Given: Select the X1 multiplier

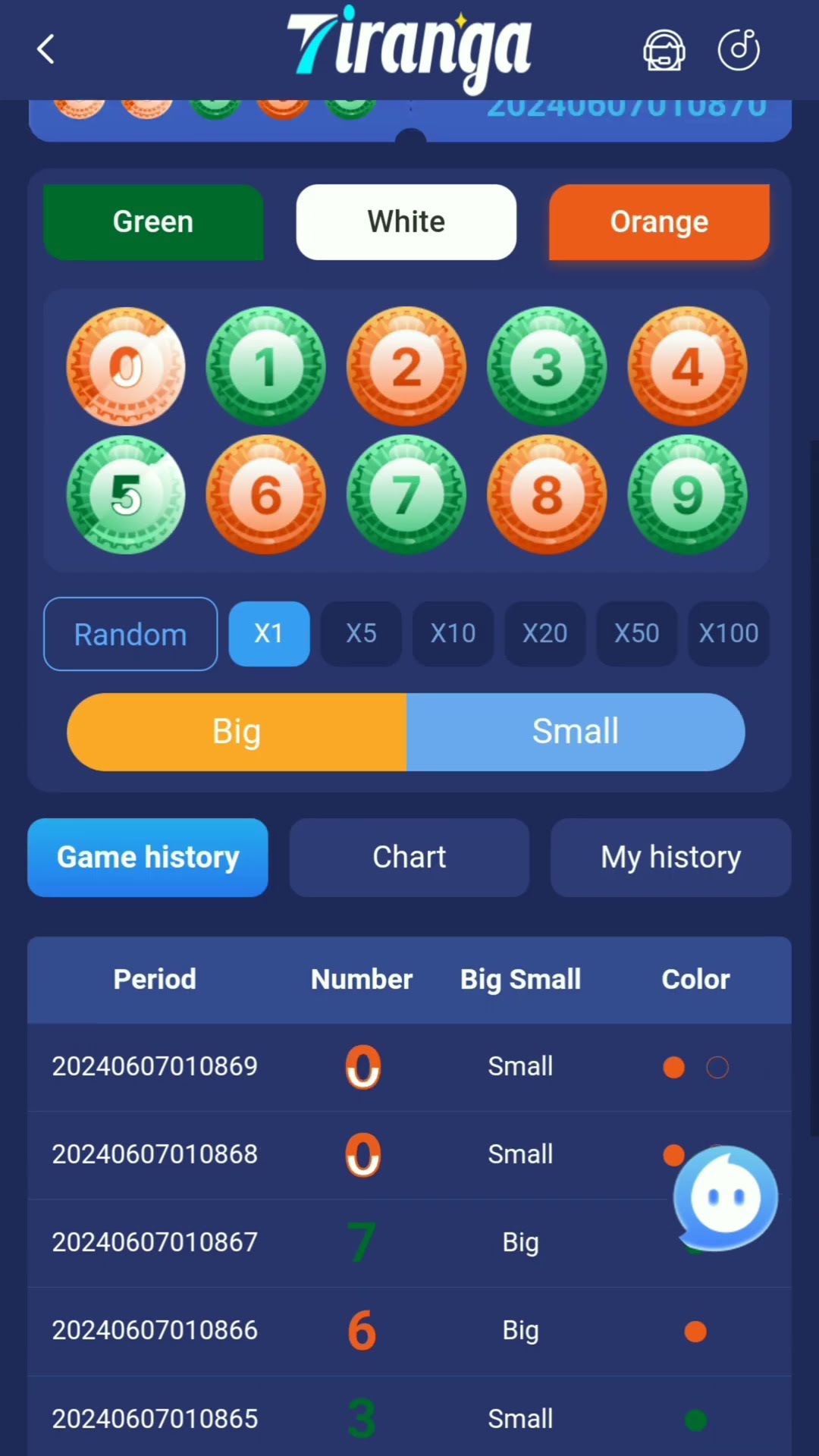Looking at the screenshot, I should point(269,634).
